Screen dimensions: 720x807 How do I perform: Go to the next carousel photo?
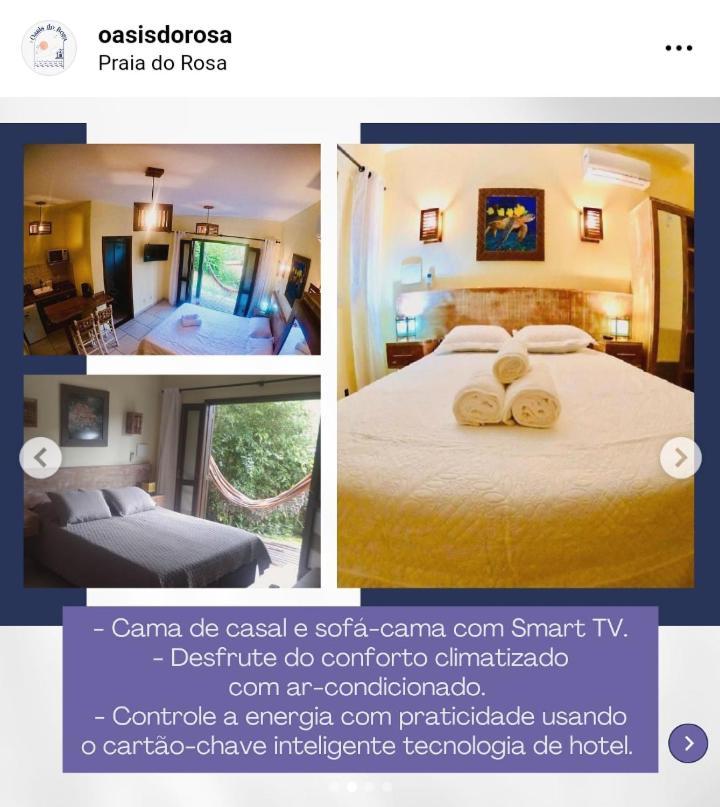click(680, 458)
